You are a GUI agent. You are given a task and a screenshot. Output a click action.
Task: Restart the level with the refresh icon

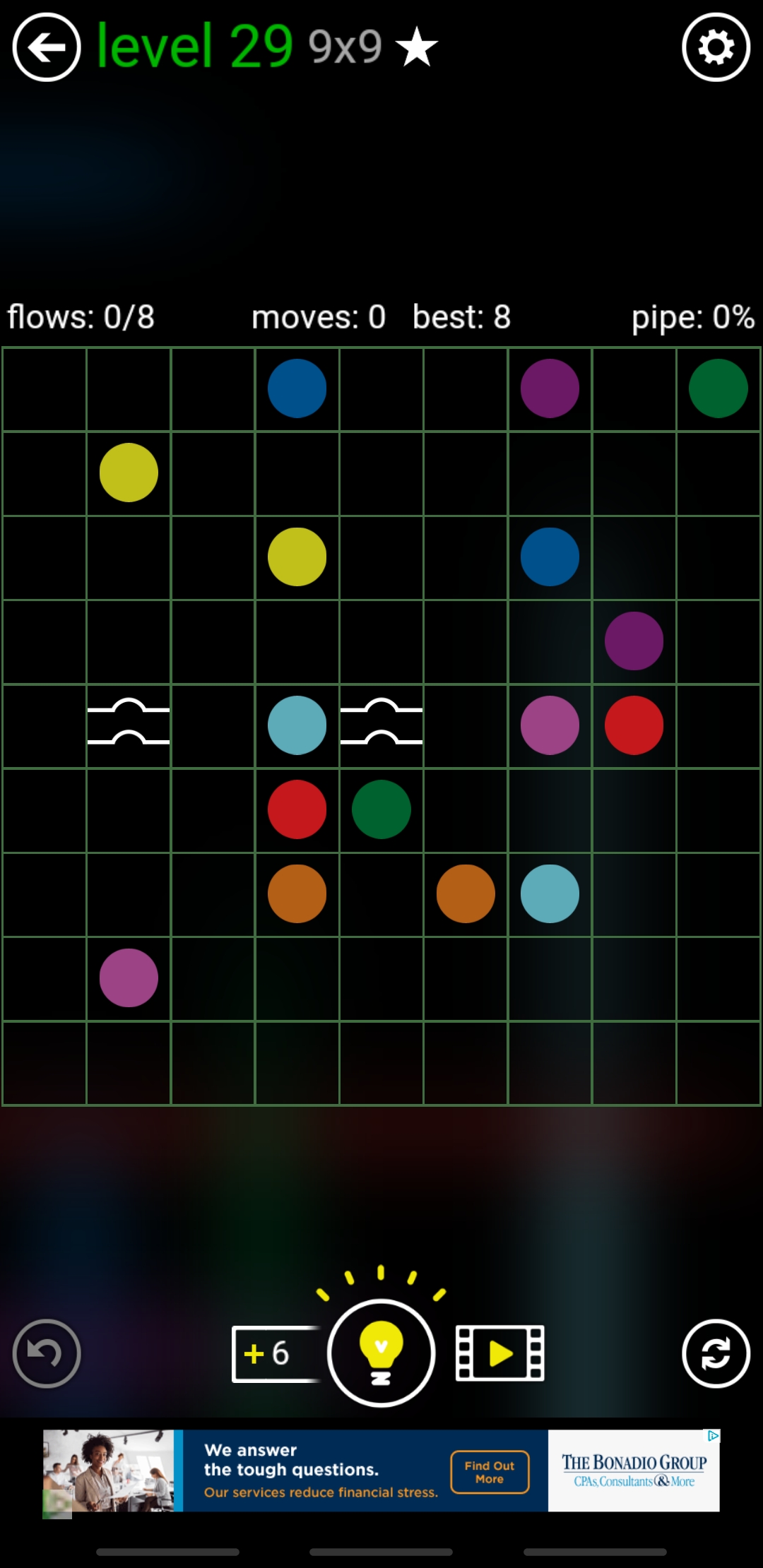point(716,1353)
